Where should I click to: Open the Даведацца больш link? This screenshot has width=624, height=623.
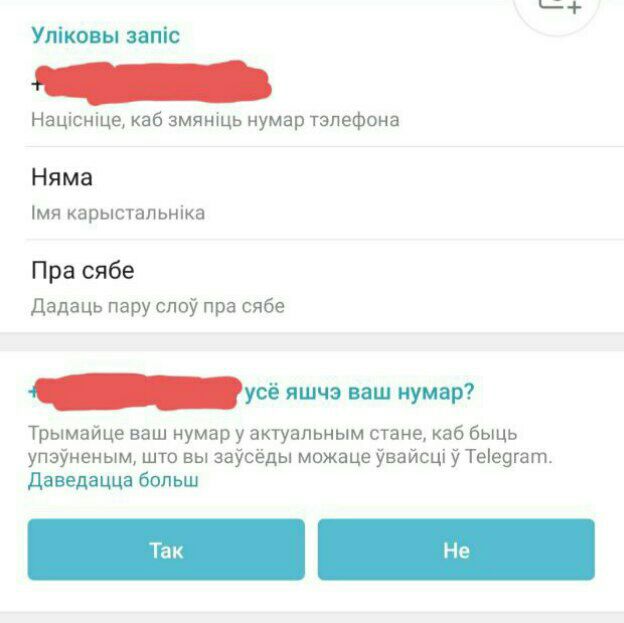tap(113, 480)
